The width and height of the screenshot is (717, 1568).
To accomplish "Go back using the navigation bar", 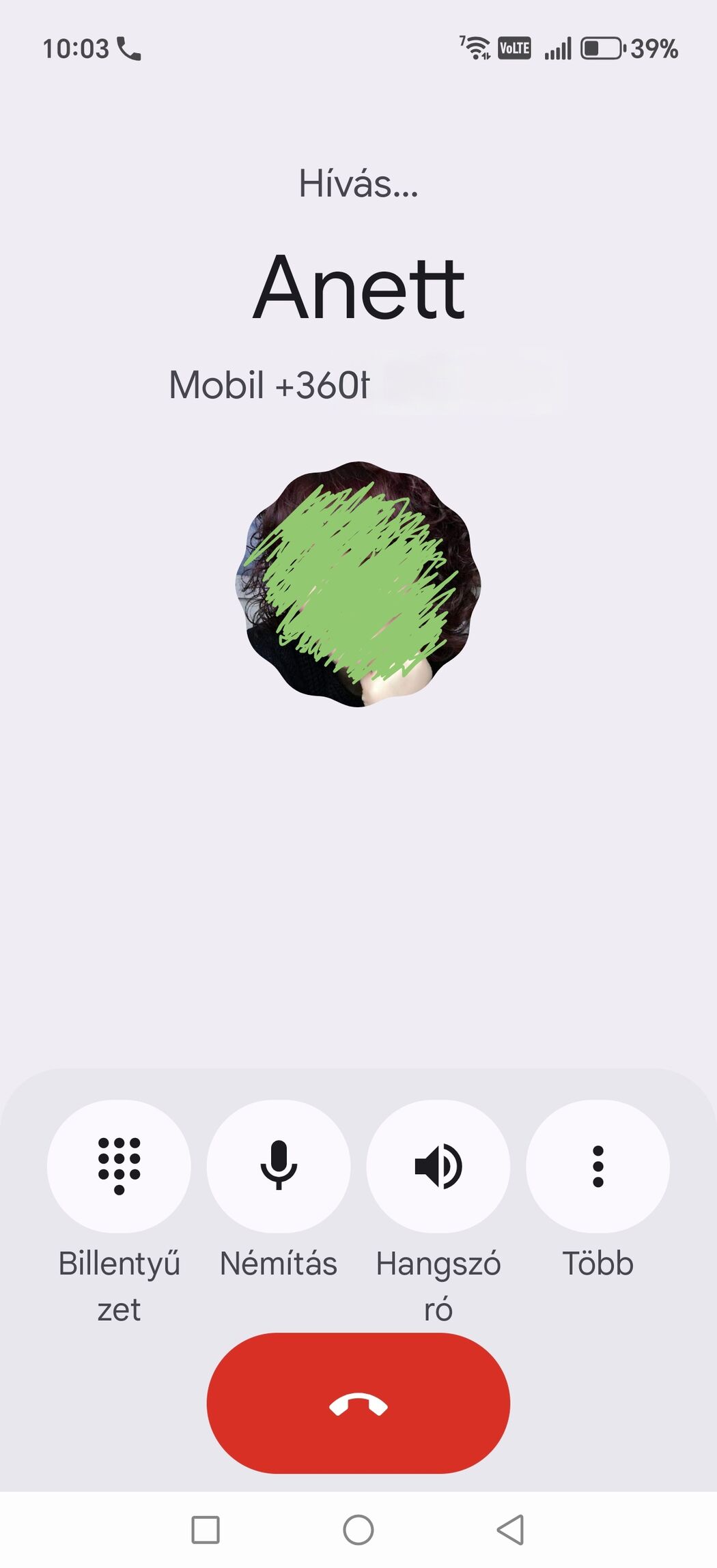I will (x=511, y=1530).
